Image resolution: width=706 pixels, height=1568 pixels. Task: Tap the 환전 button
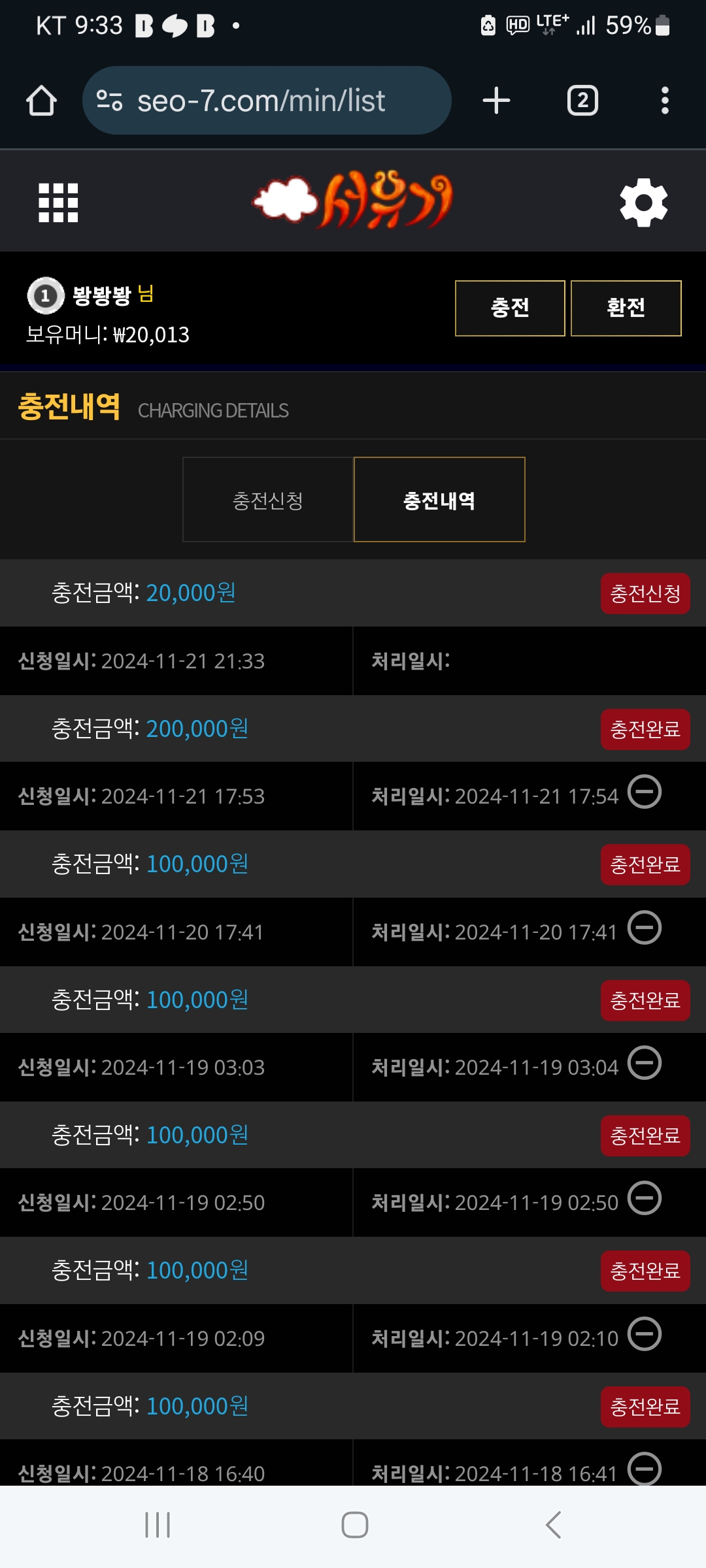(x=626, y=308)
